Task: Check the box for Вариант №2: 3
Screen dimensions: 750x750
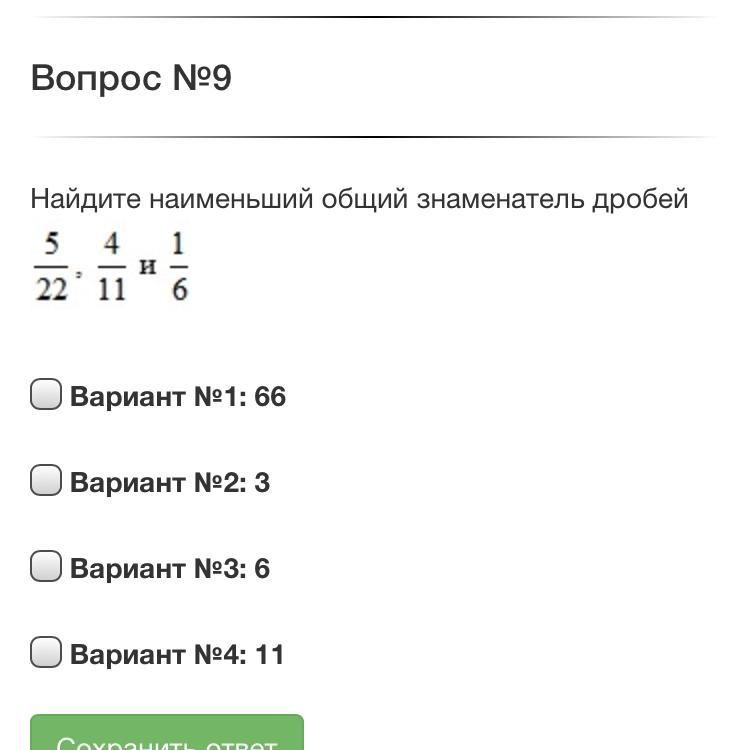Action: (x=46, y=481)
